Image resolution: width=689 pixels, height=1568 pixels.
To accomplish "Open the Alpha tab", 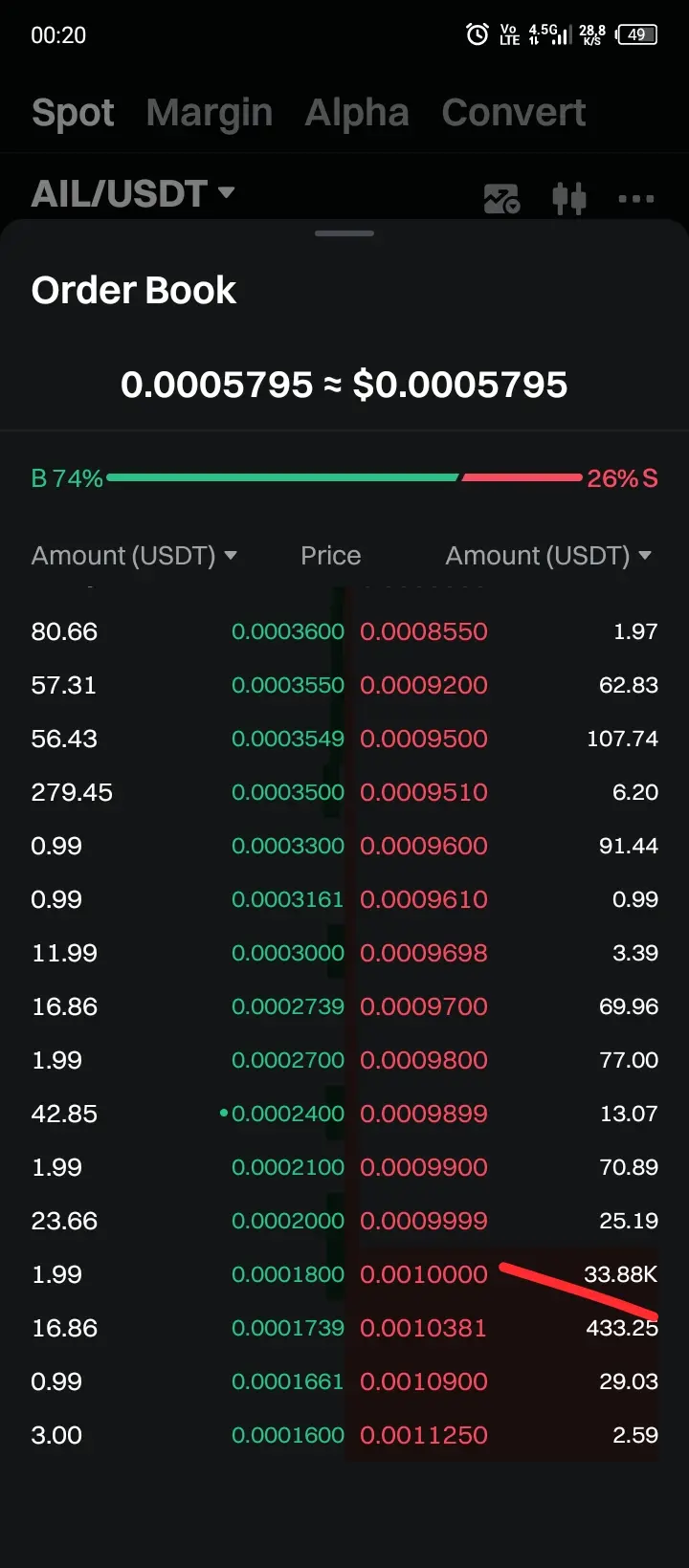I will [357, 113].
